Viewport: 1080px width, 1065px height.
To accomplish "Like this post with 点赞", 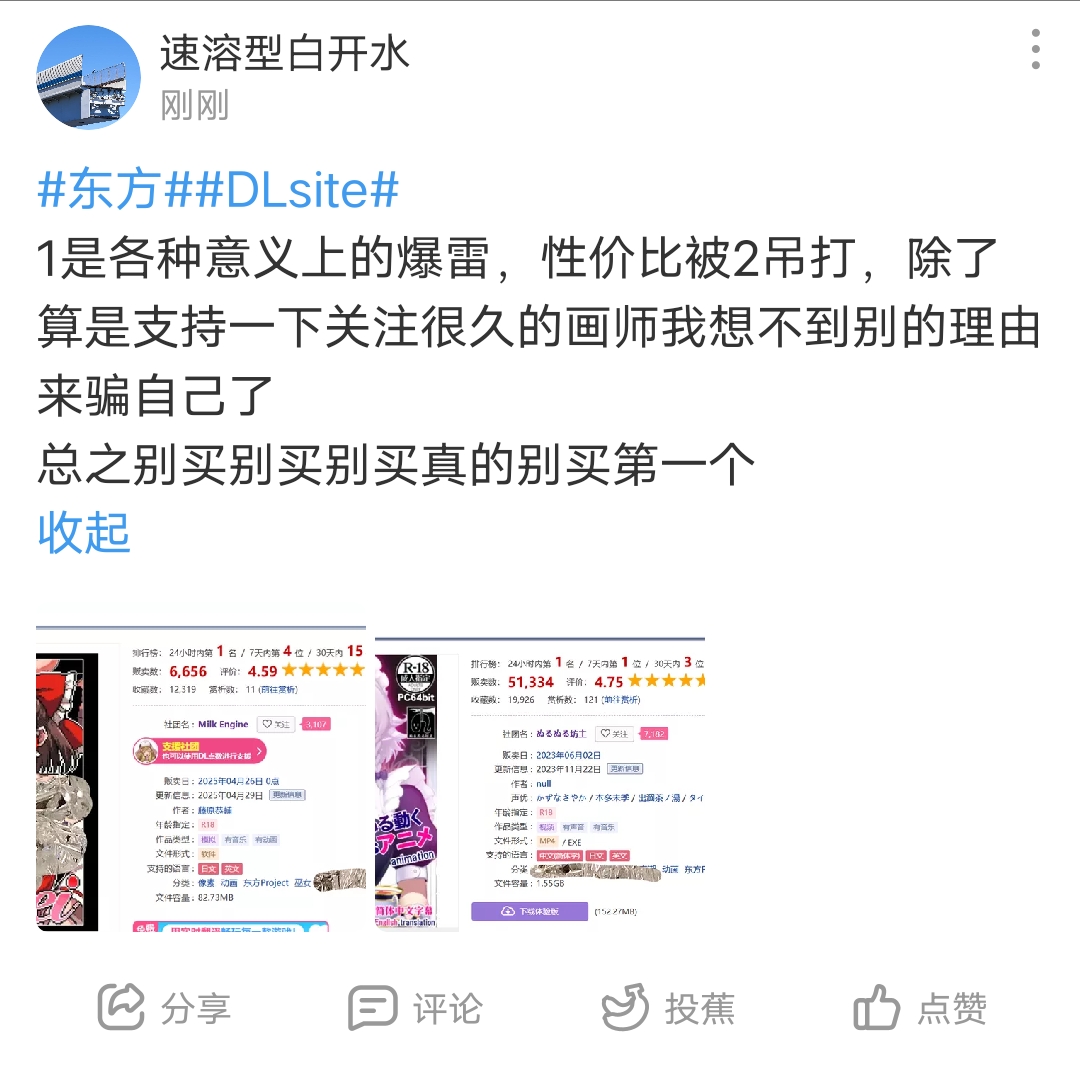I will tap(920, 1007).
